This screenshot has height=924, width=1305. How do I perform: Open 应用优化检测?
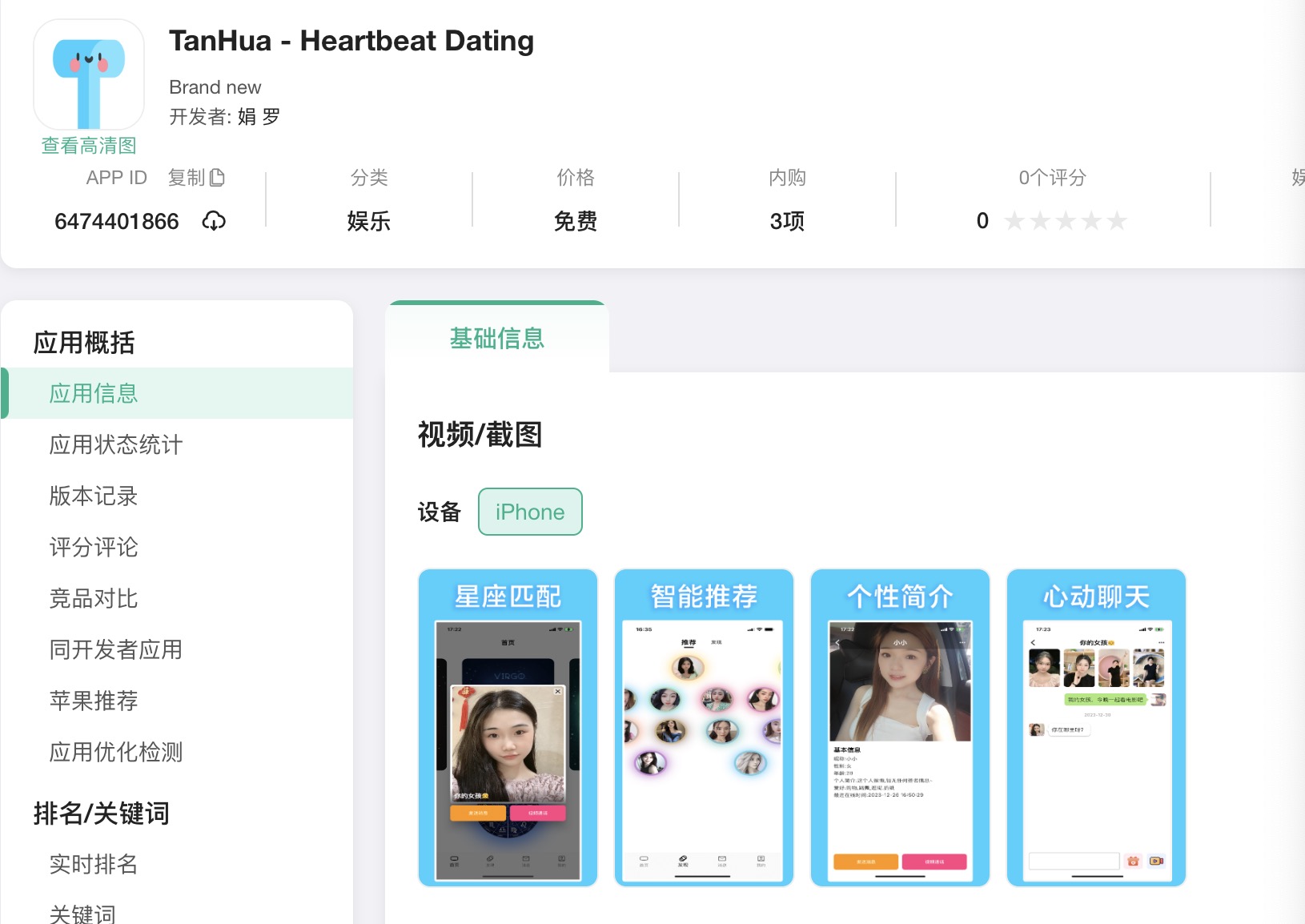click(116, 752)
